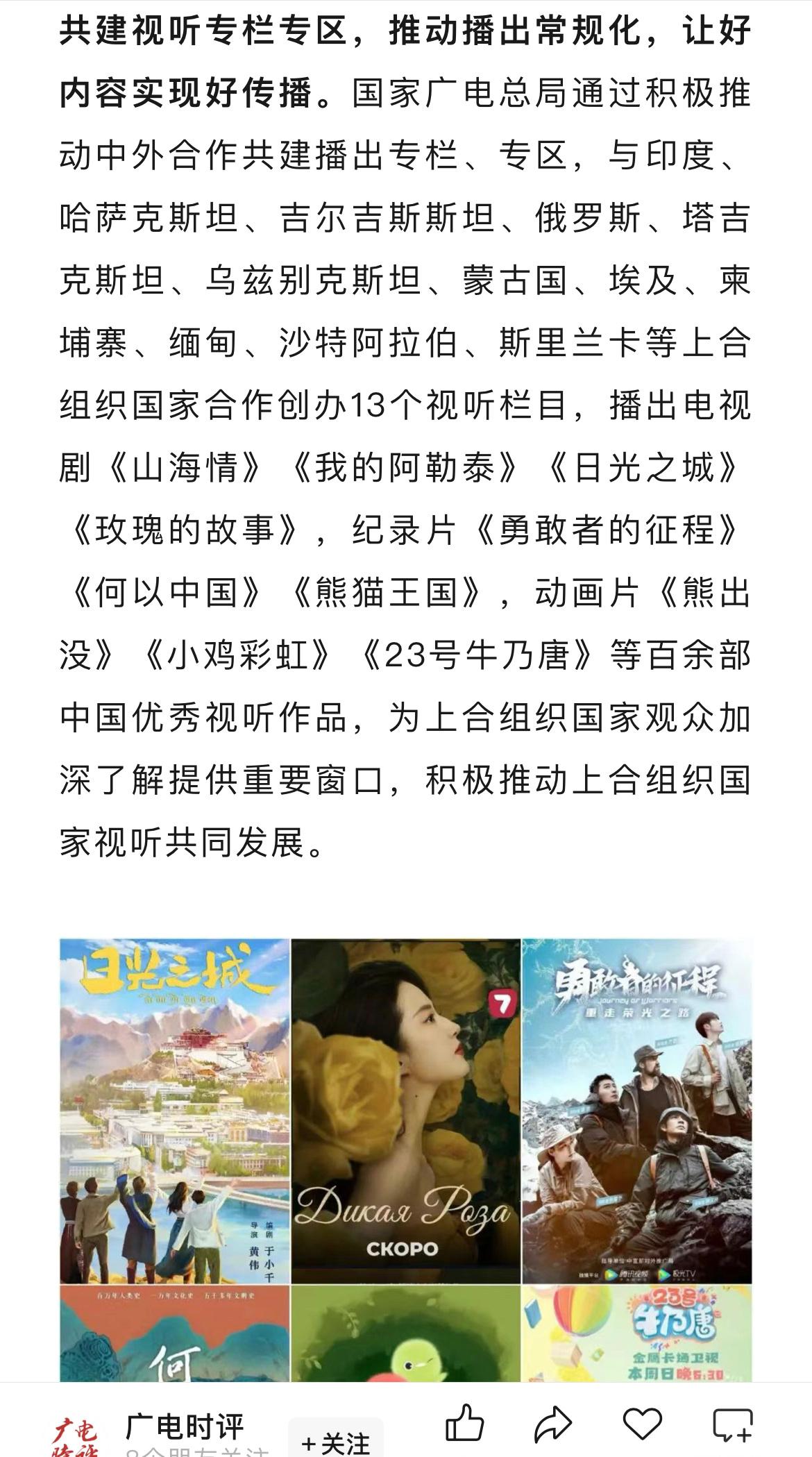812x1457 pixels.
Task: Share this article
Action: tap(553, 1424)
